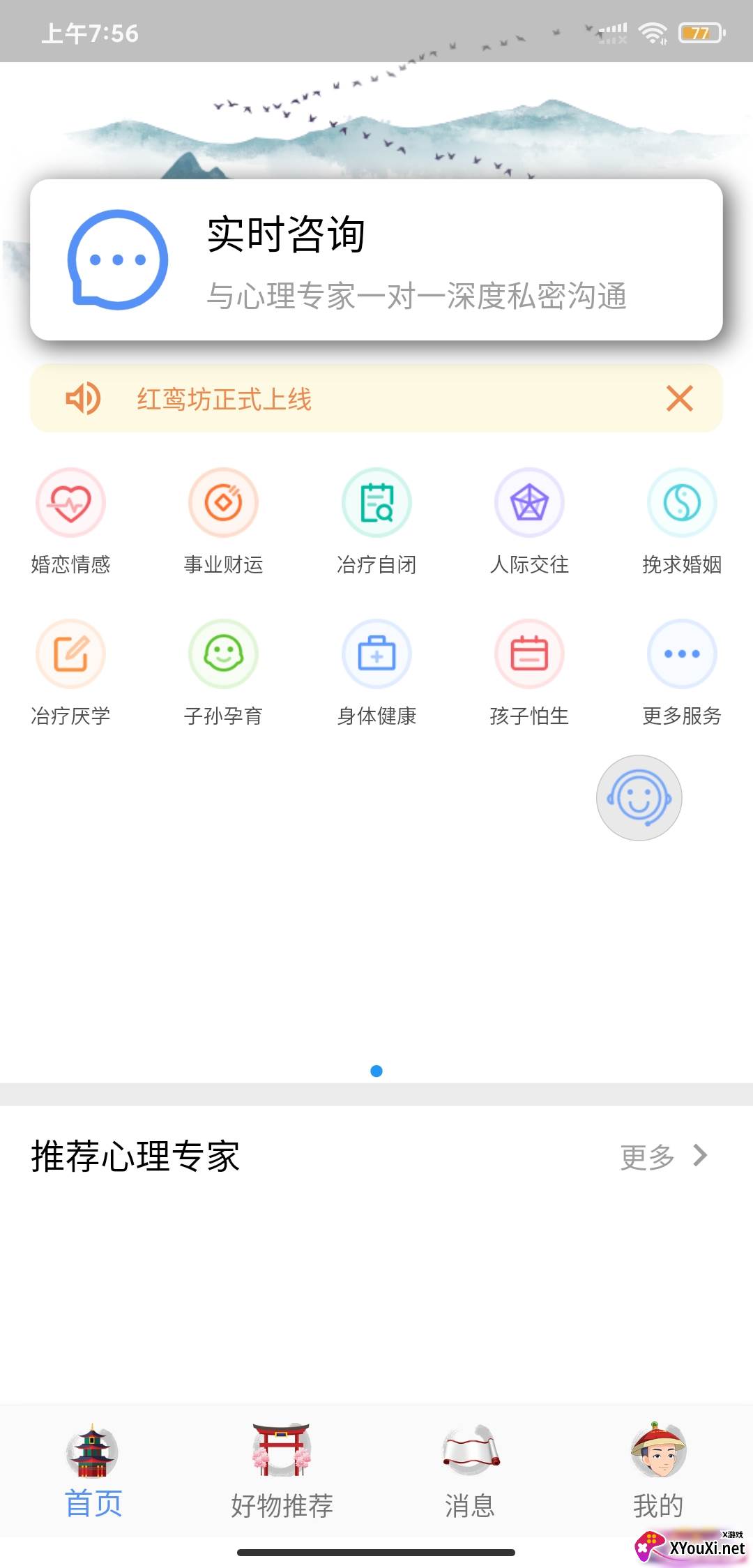The height and width of the screenshot is (1568, 753).
Task: Tap the 子孙孕育 smiley icon
Action: (x=223, y=654)
